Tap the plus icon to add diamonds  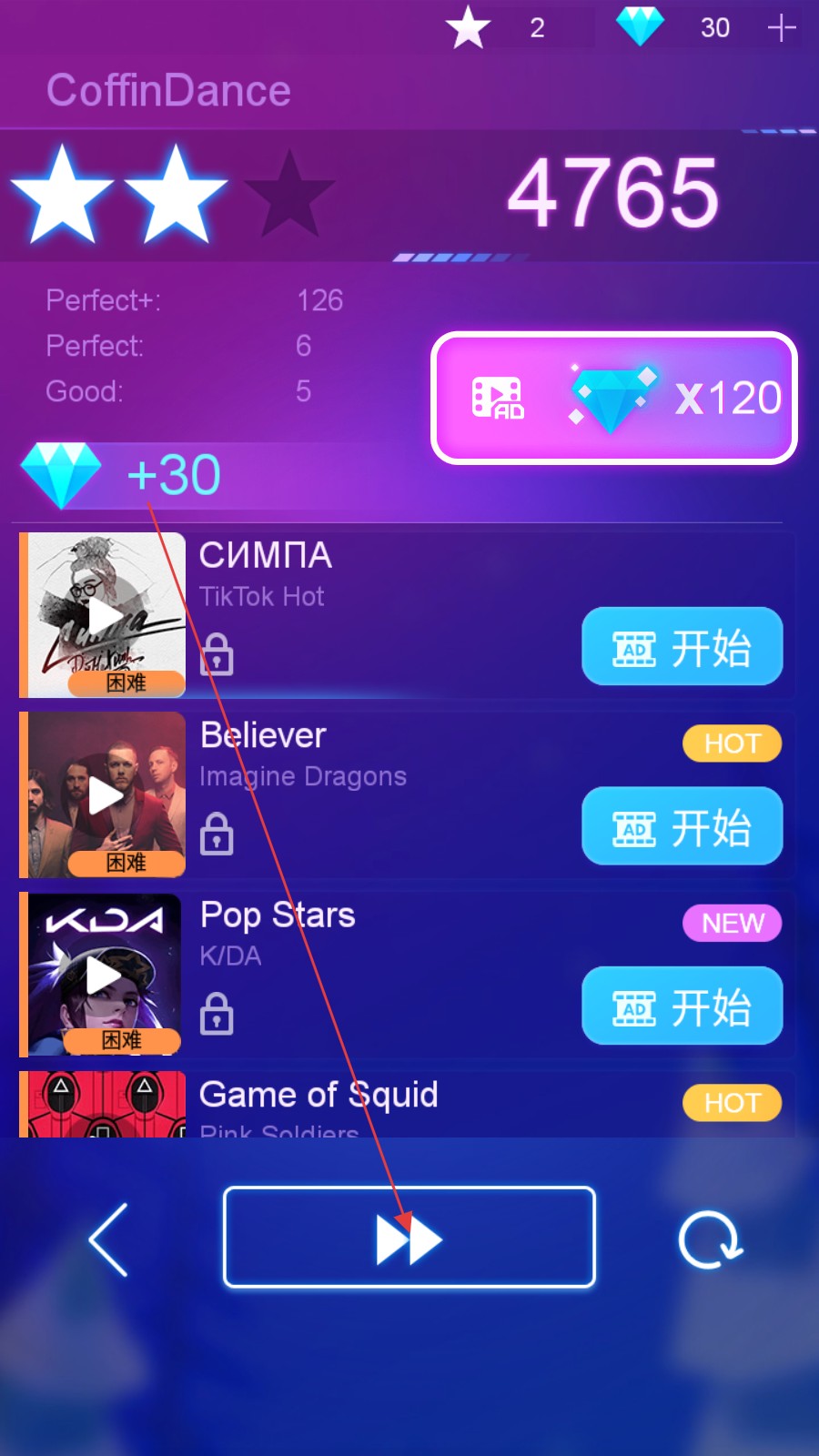pos(782,28)
